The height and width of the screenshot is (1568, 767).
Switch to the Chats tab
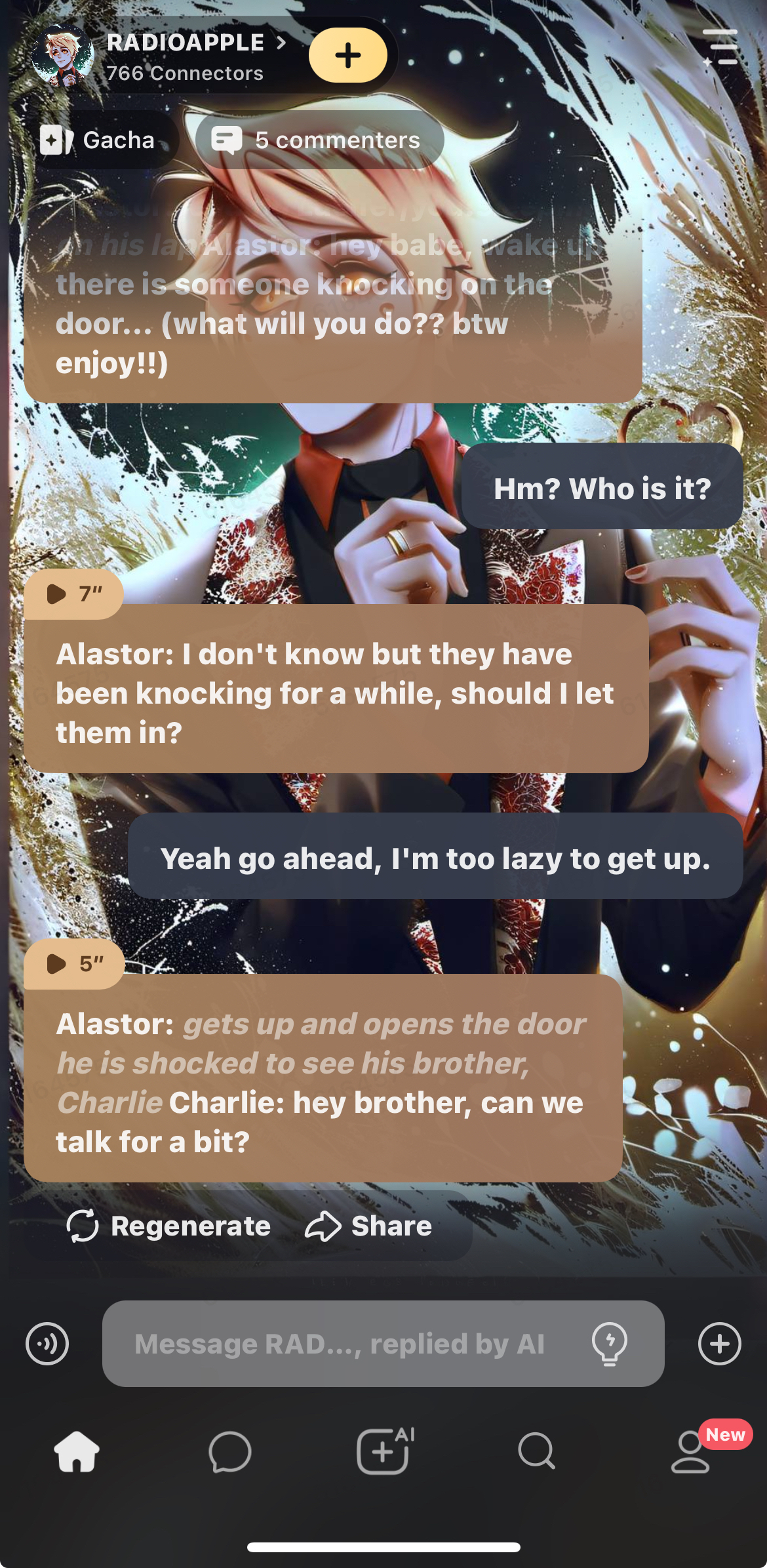coord(230,1451)
